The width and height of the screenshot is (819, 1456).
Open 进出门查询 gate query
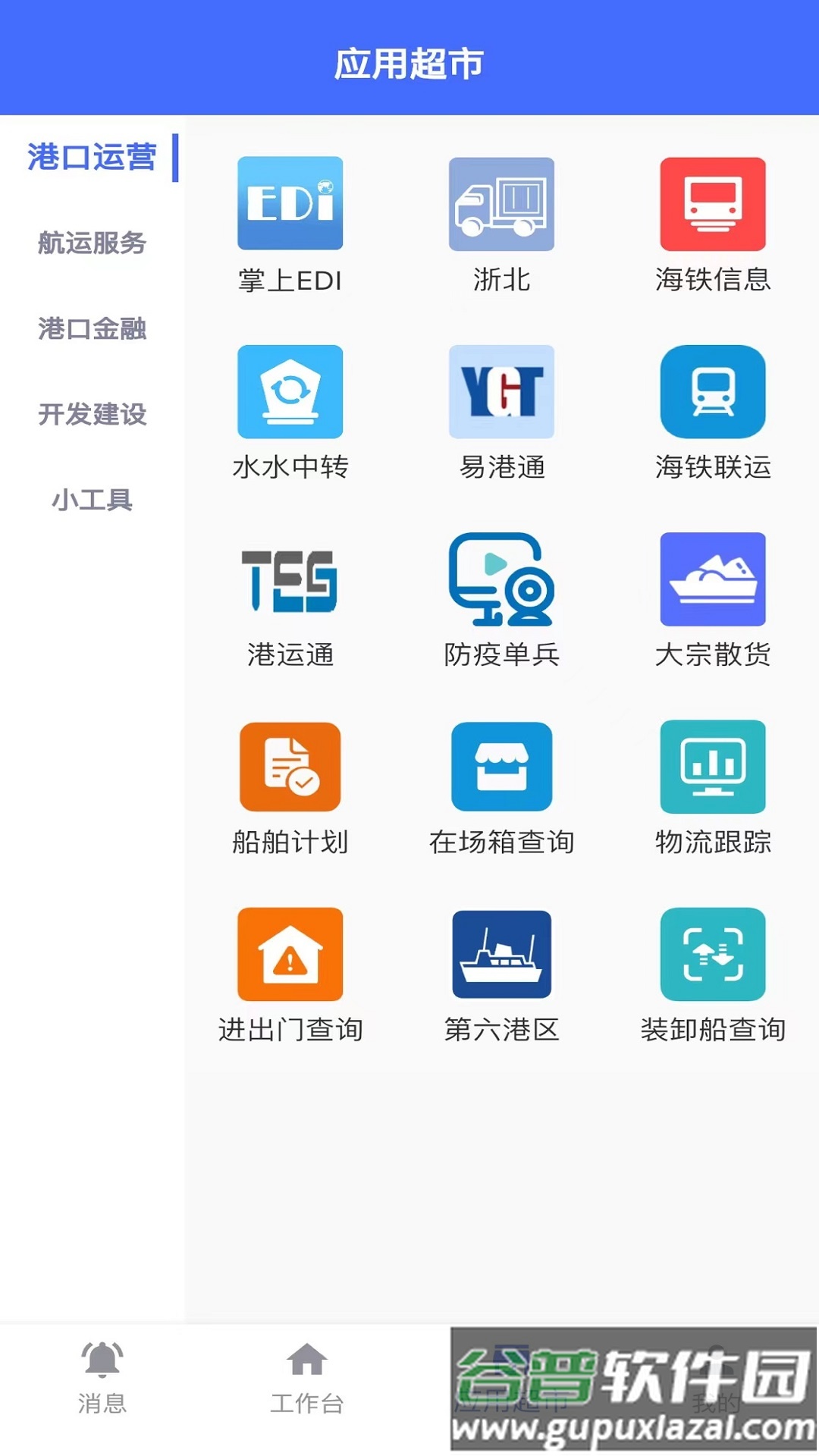[290, 954]
